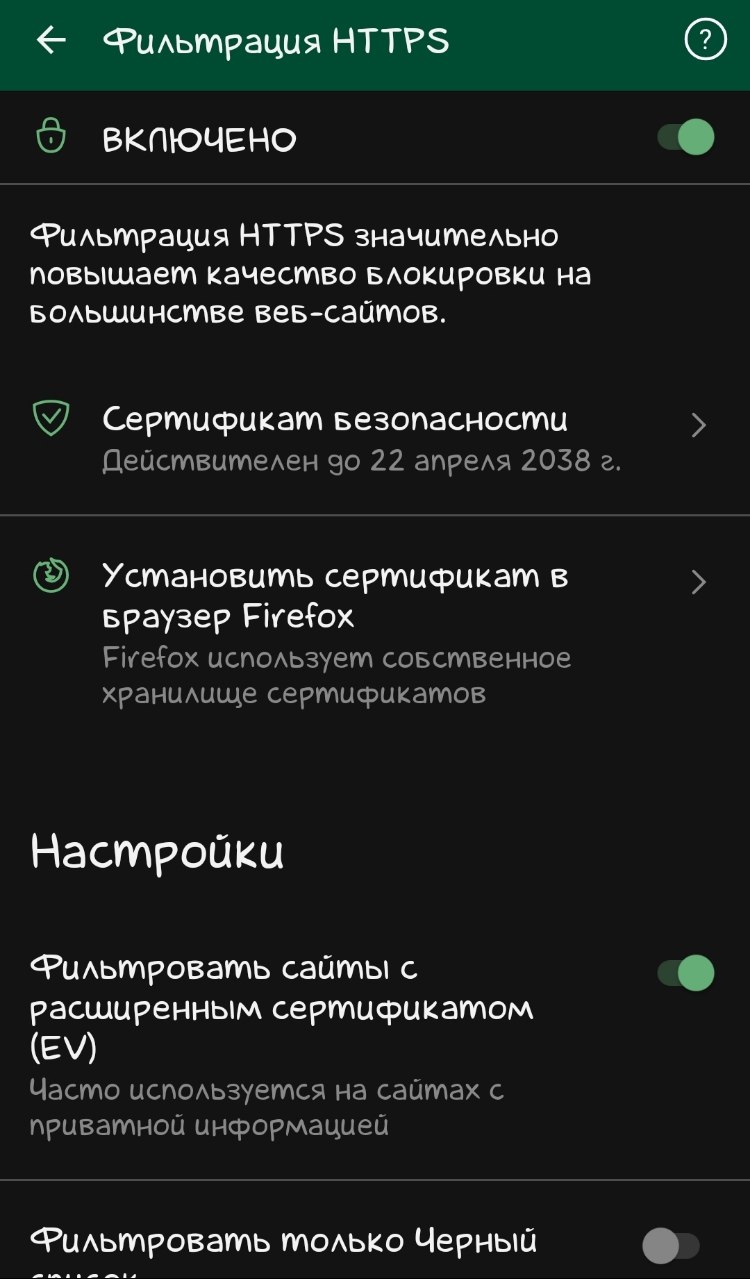Screen dimensions: 750x1279
Task: Enable Фильтровать только Черный список
Action: coord(671,1246)
